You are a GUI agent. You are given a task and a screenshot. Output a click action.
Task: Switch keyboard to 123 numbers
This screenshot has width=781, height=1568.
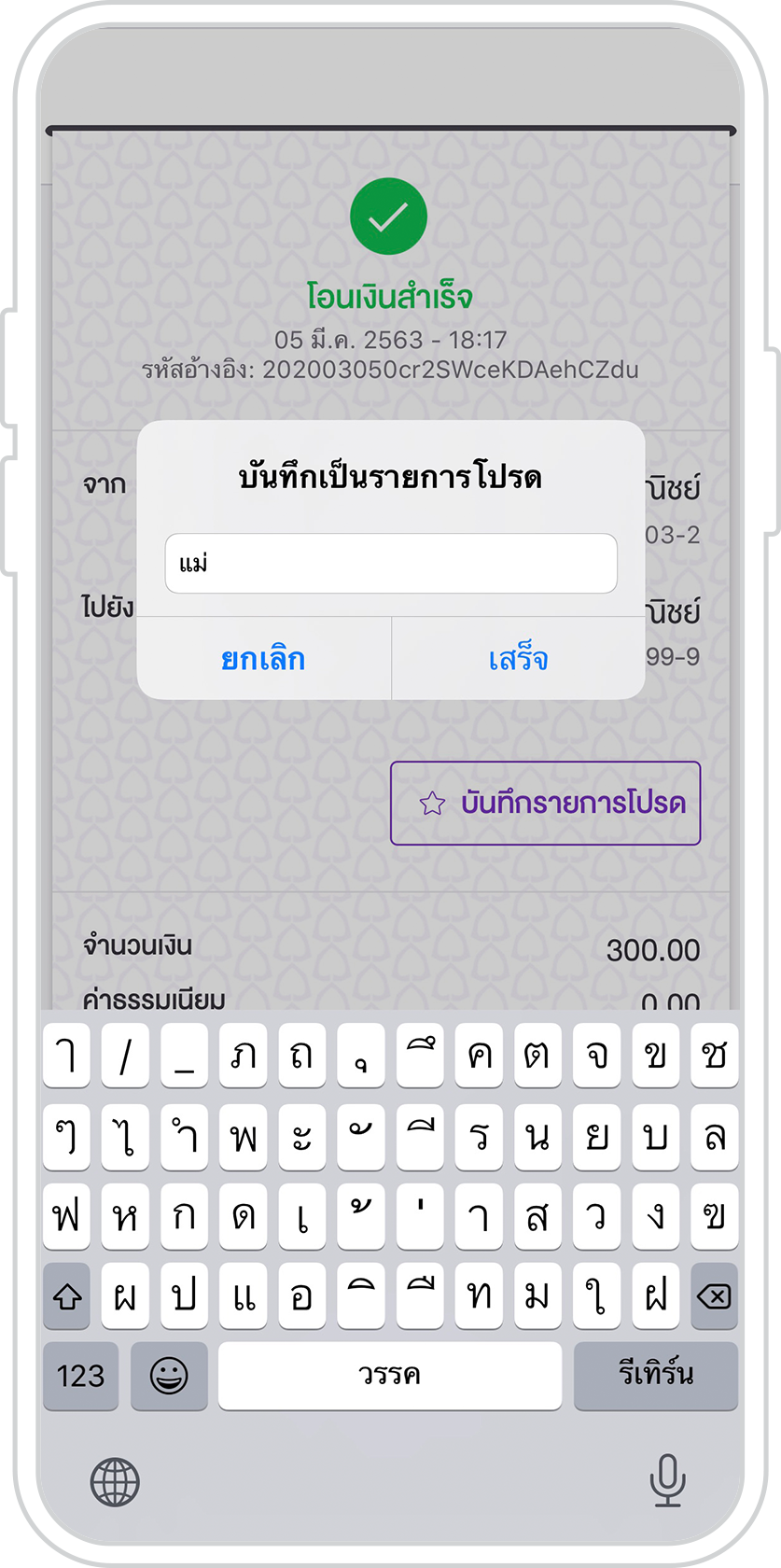(x=80, y=1376)
